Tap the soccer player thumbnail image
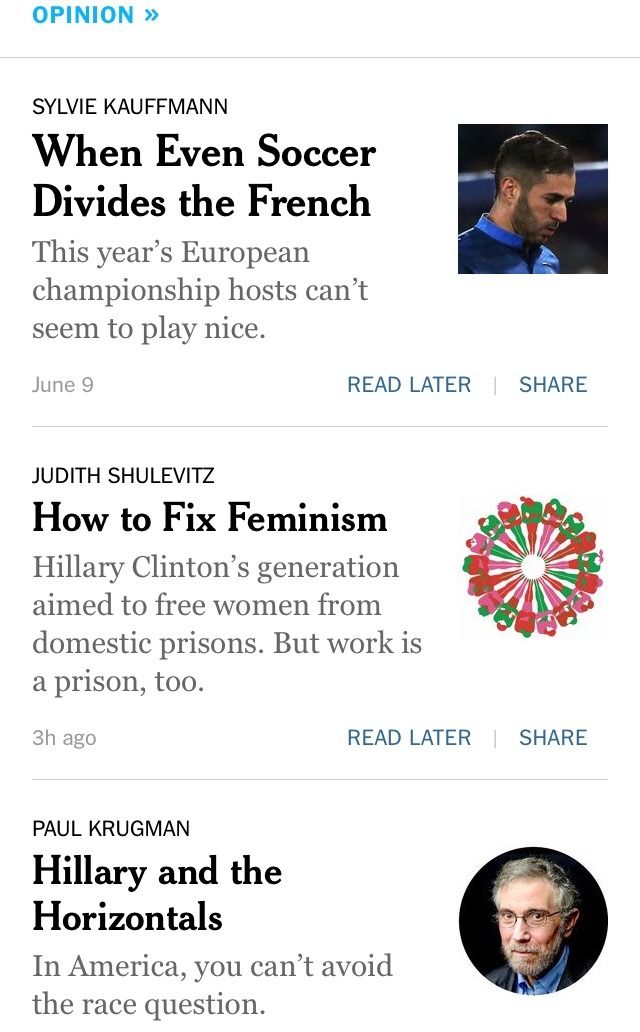This screenshot has height=1032, width=640. [x=533, y=199]
